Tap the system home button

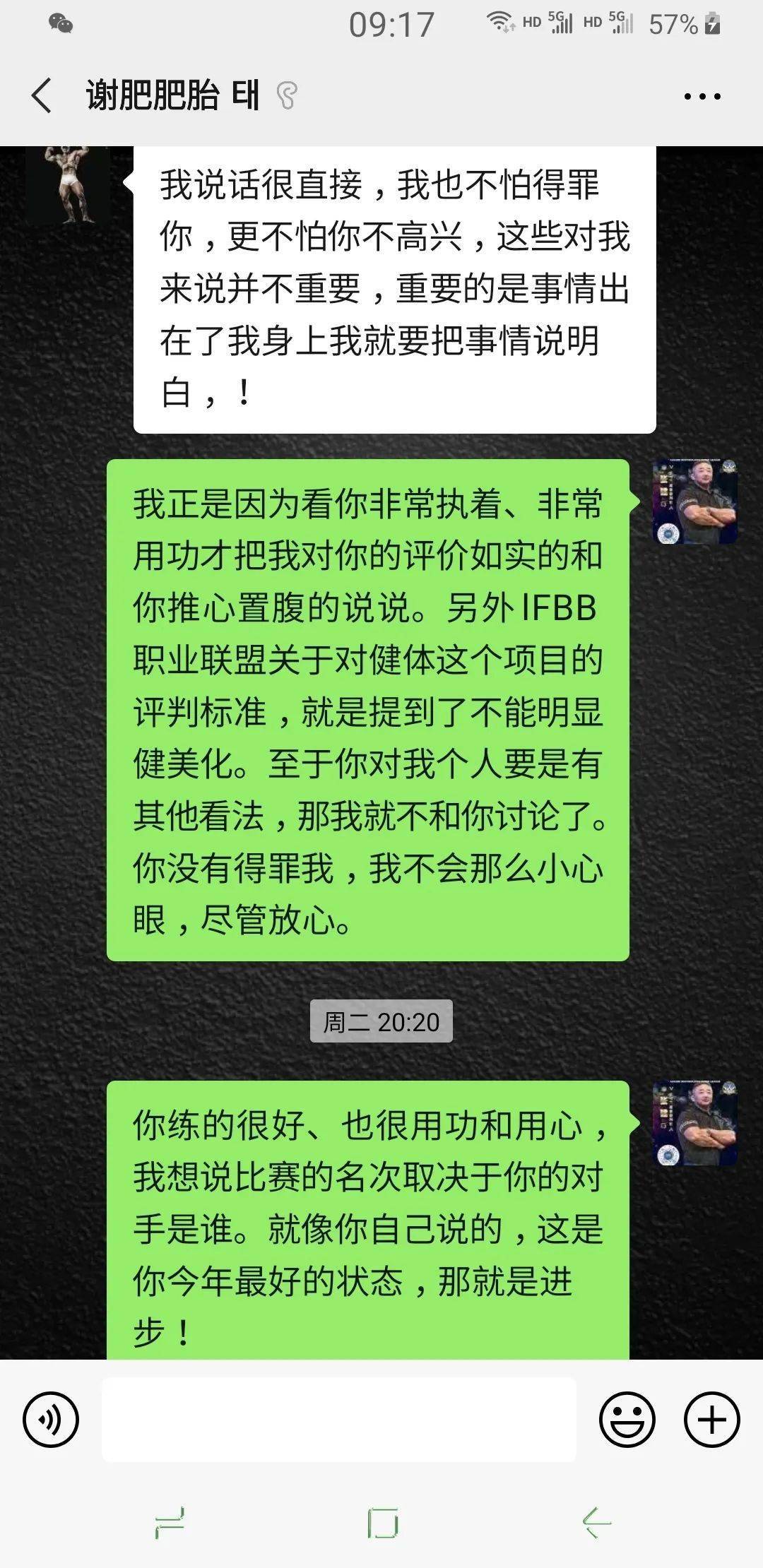coord(381,1524)
